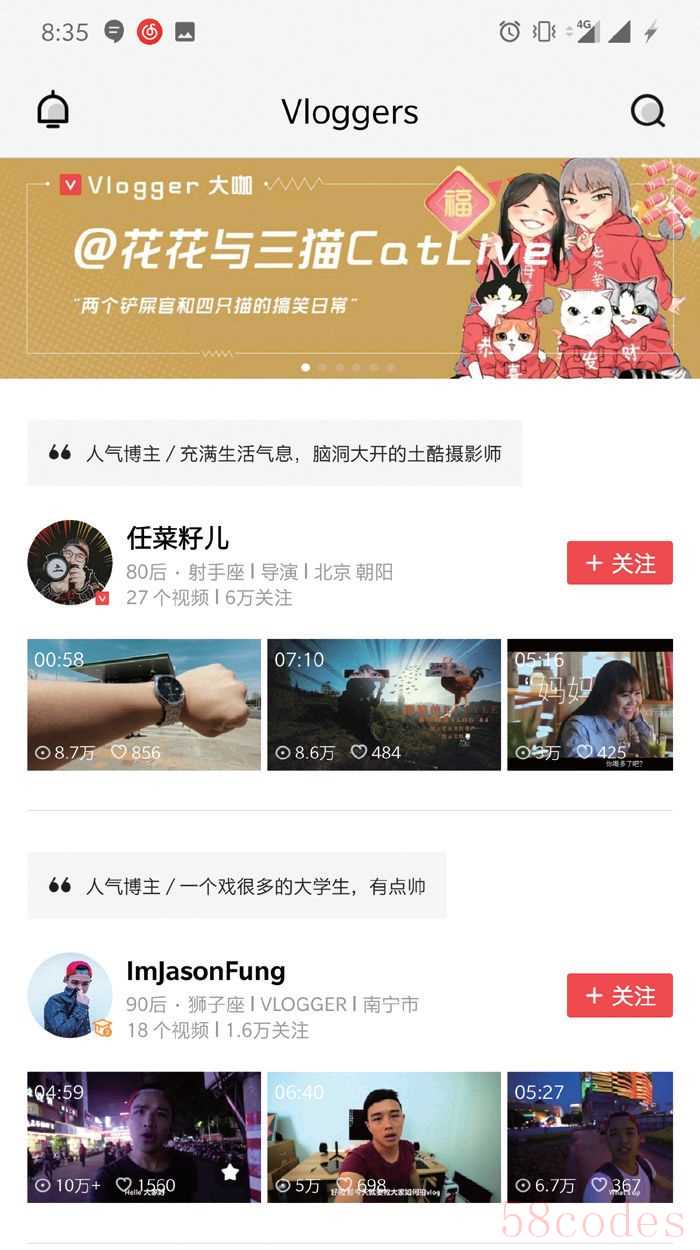The height and width of the screenshot is (1250, 700).
Task: Play the 06:40 video with 698 likes
Action: pos(384,1137)
